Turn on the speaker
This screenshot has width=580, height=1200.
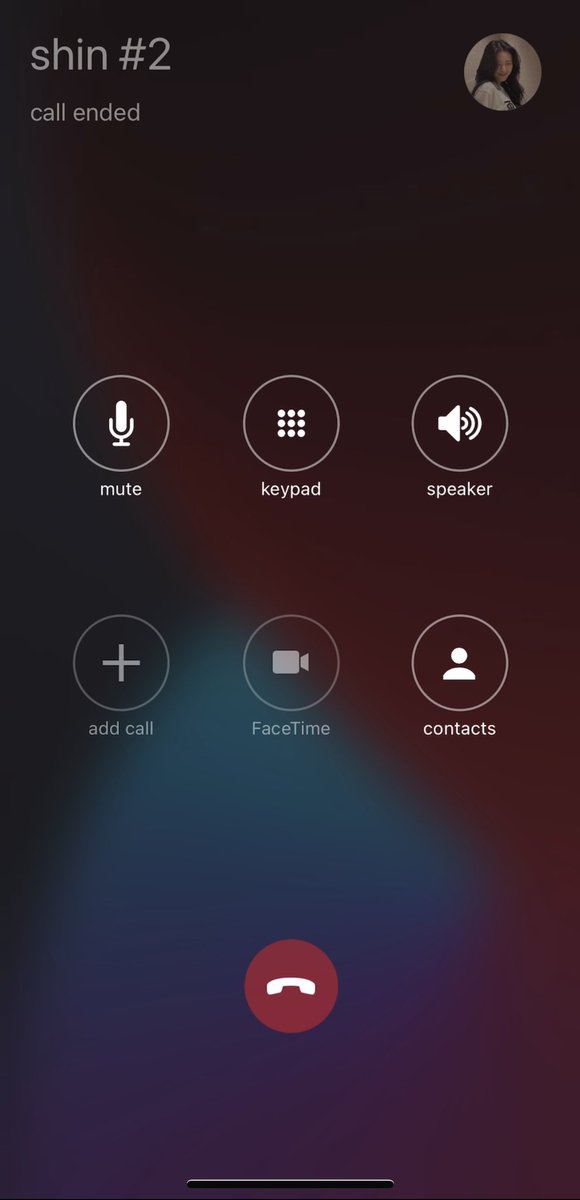coord(460,423)
